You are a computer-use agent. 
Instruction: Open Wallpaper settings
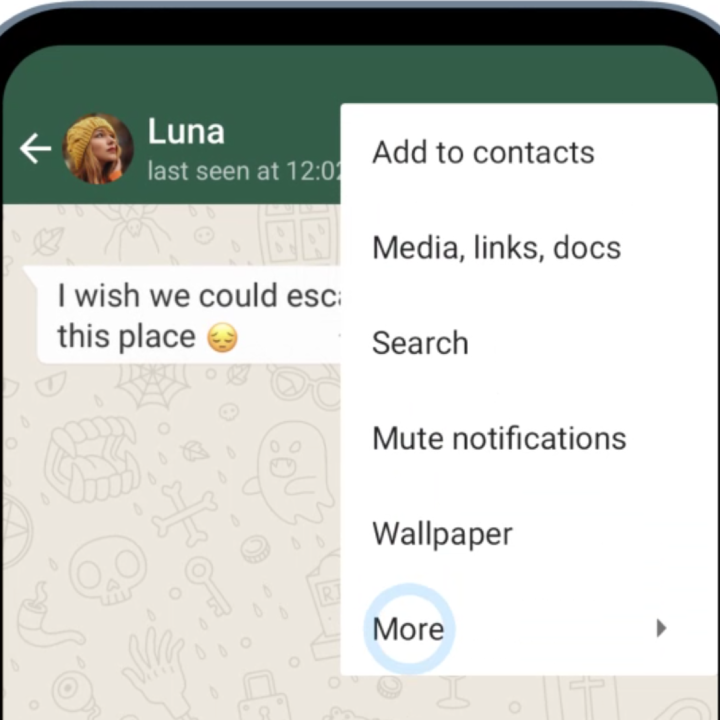pyautogui.click(x=442, y=533)
